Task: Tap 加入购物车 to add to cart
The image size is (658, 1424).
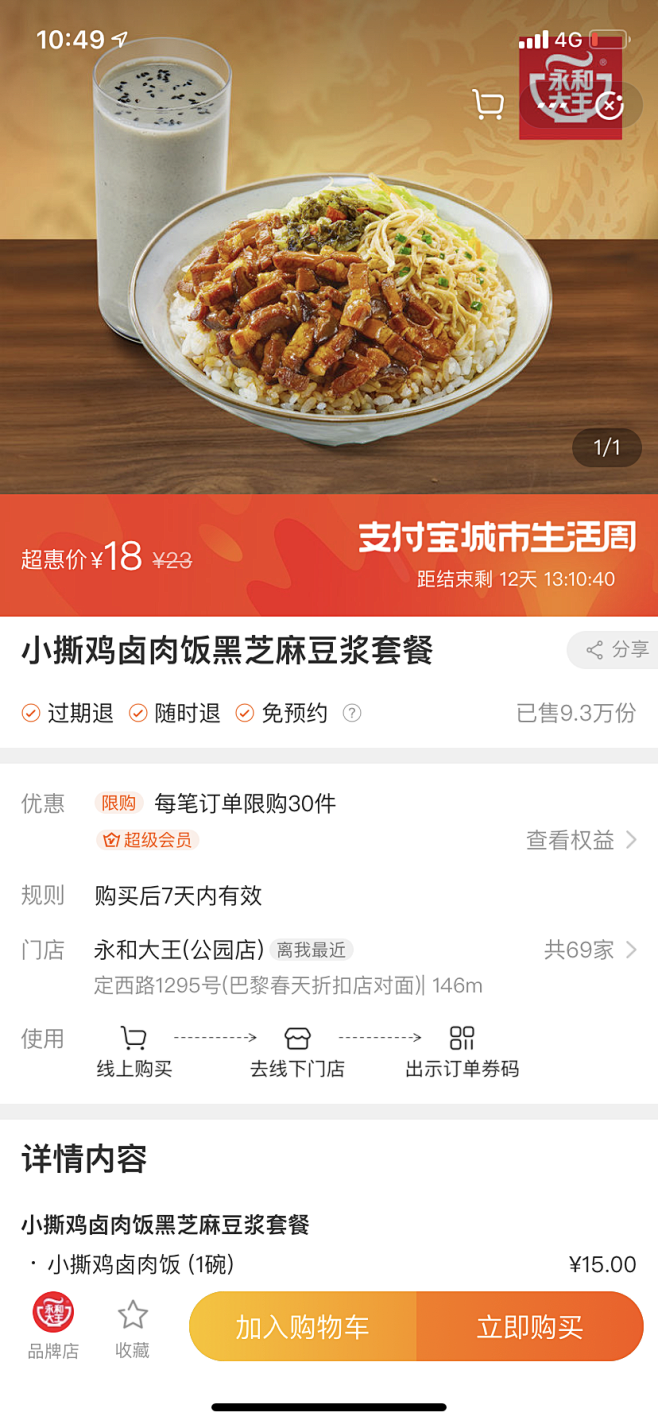Action: pos(303,1327)
